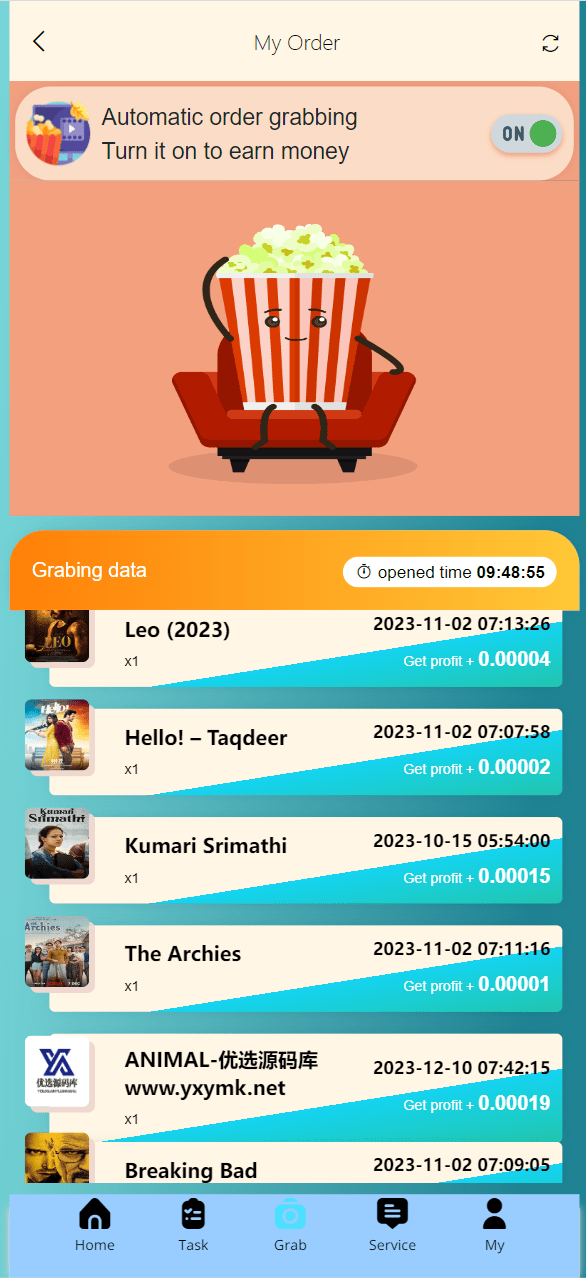The width and height of the screenshot is (586, 1278).
Task: Open the Service tab
Action: coord(392,1225)
